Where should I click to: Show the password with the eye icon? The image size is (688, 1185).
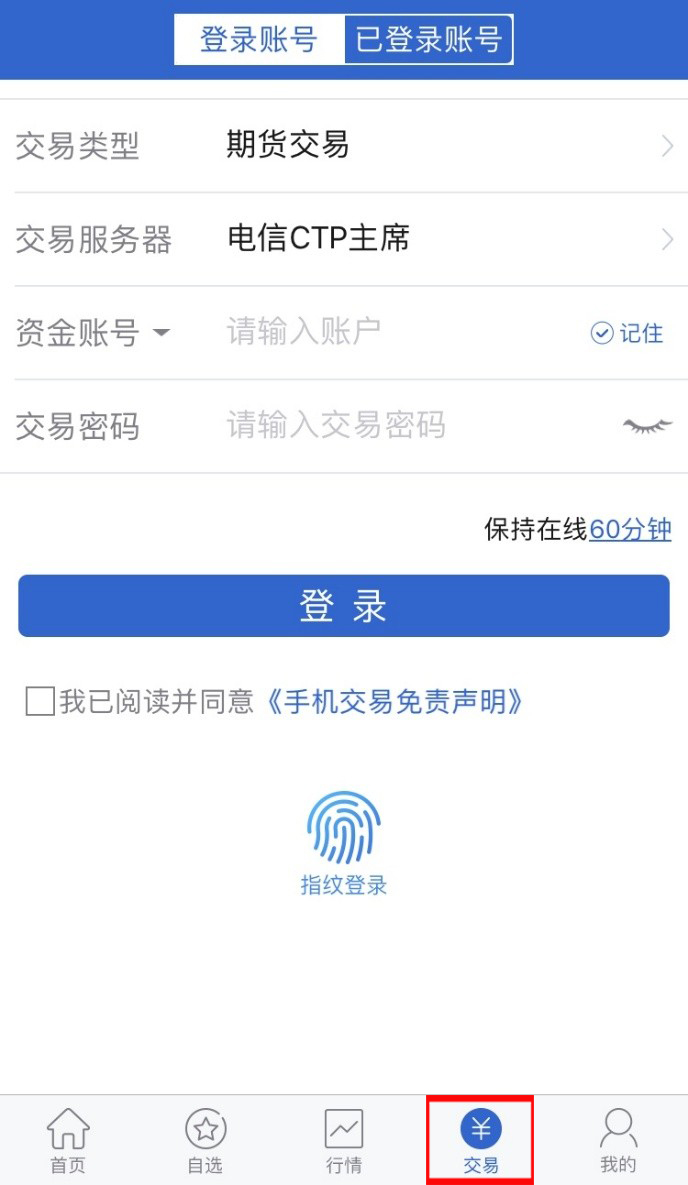(647, 426)
